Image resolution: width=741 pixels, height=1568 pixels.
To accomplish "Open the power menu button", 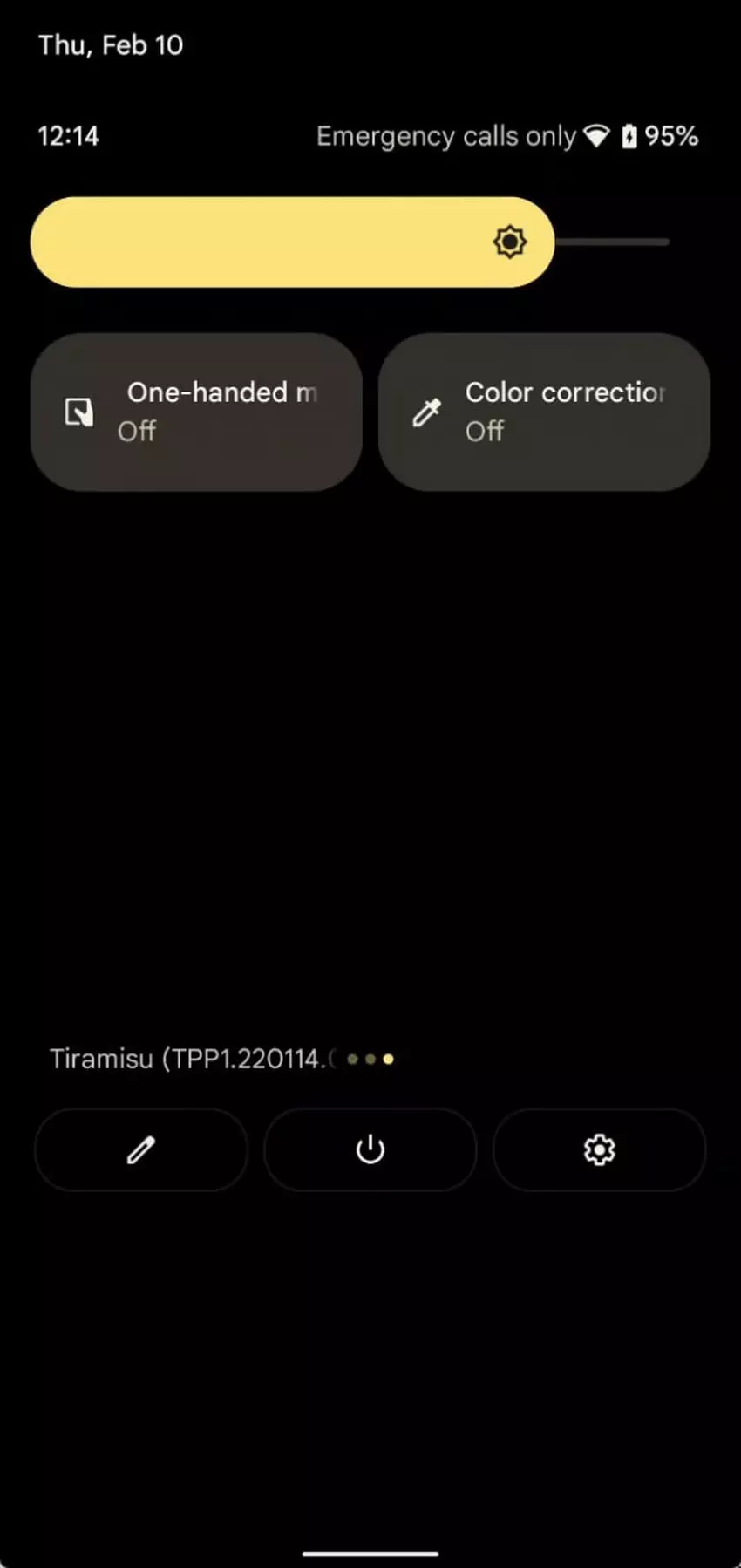I will click(x=370, y=1149).
